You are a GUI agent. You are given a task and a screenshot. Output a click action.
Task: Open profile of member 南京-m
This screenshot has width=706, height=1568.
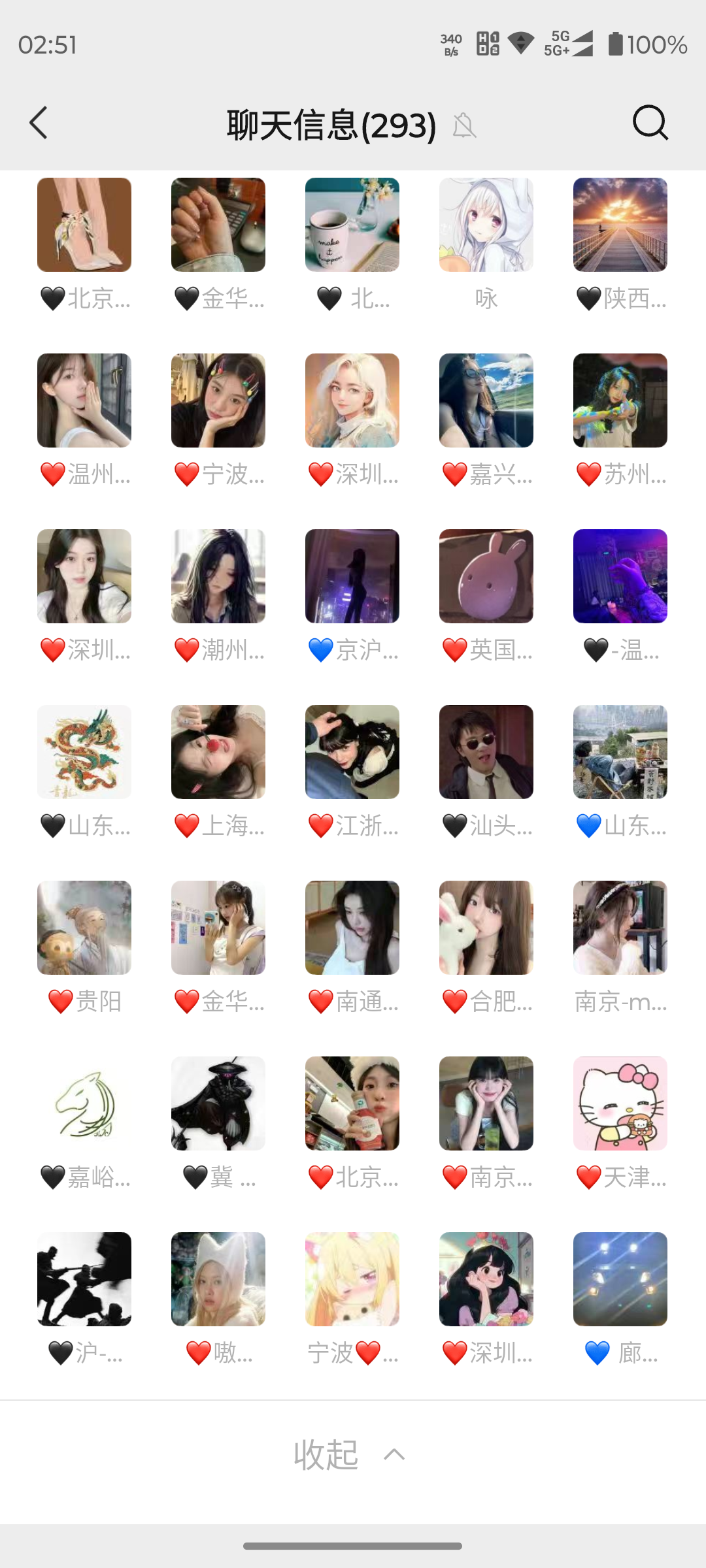[620, 927]
